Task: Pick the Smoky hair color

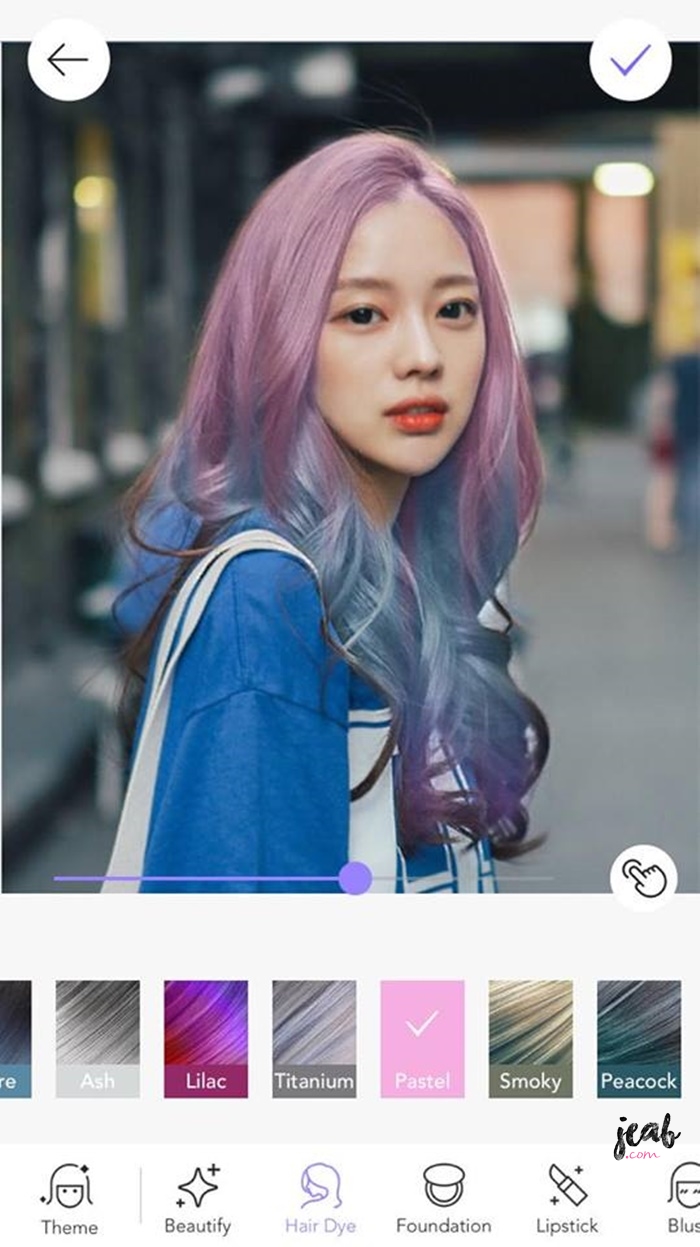Action: pos(530,1038)
